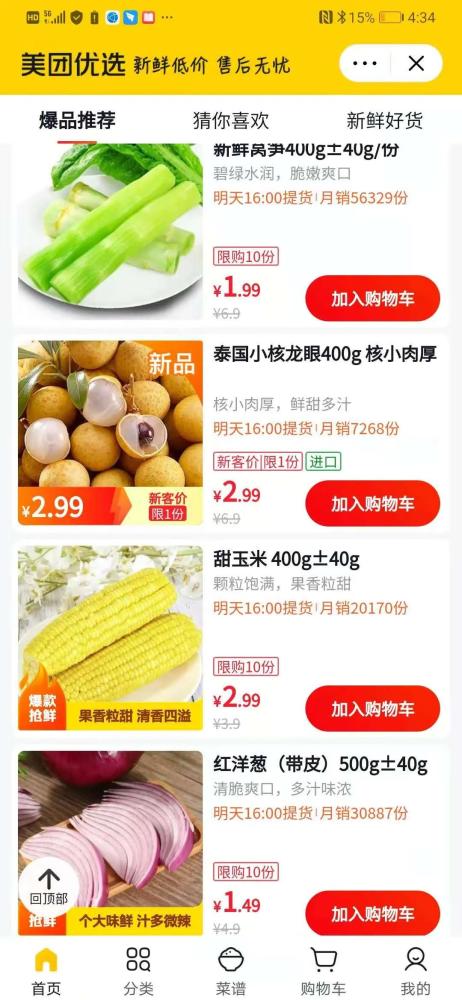
Task: Add 甜玉米 to the shopping cart
Action: pos(373,709)
